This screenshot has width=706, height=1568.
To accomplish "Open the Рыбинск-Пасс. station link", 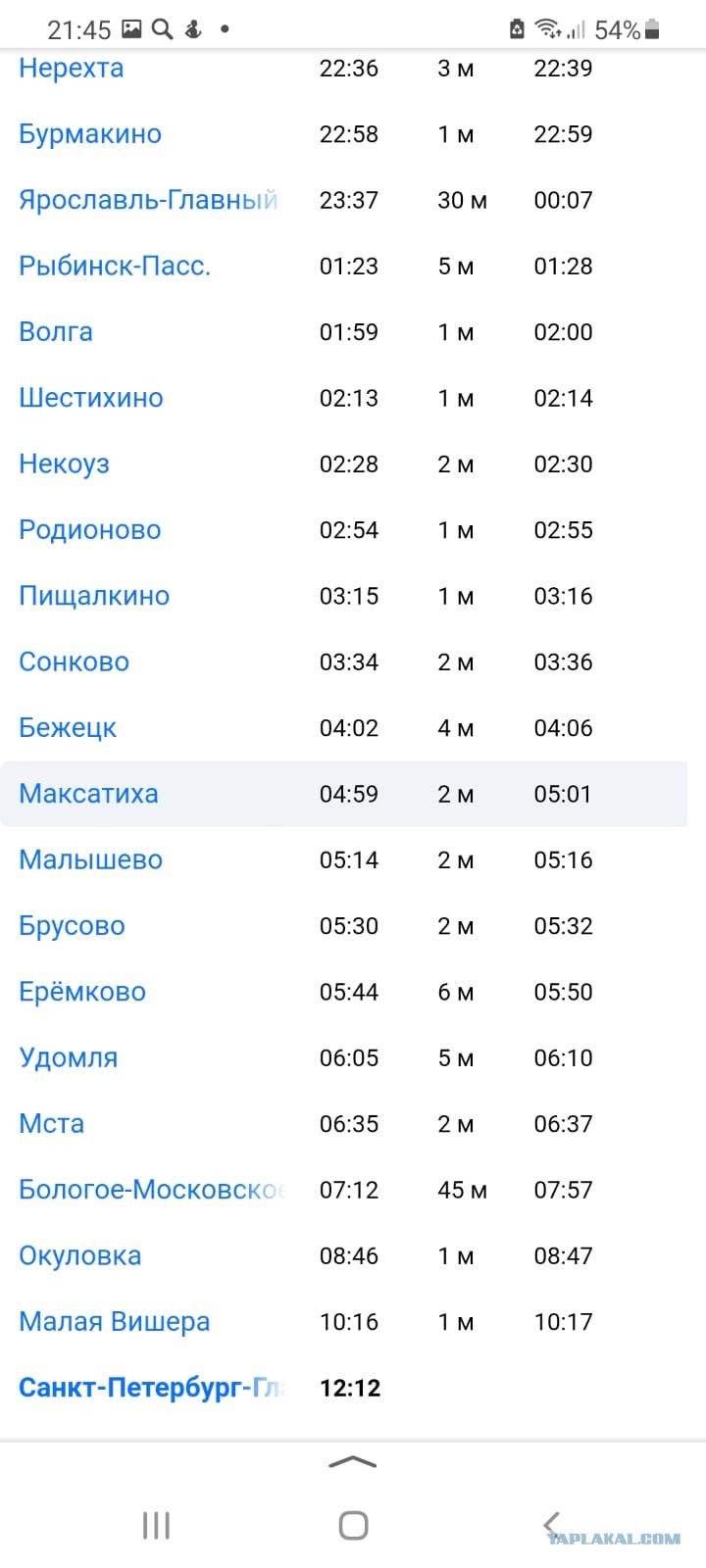I will [115, 266].
